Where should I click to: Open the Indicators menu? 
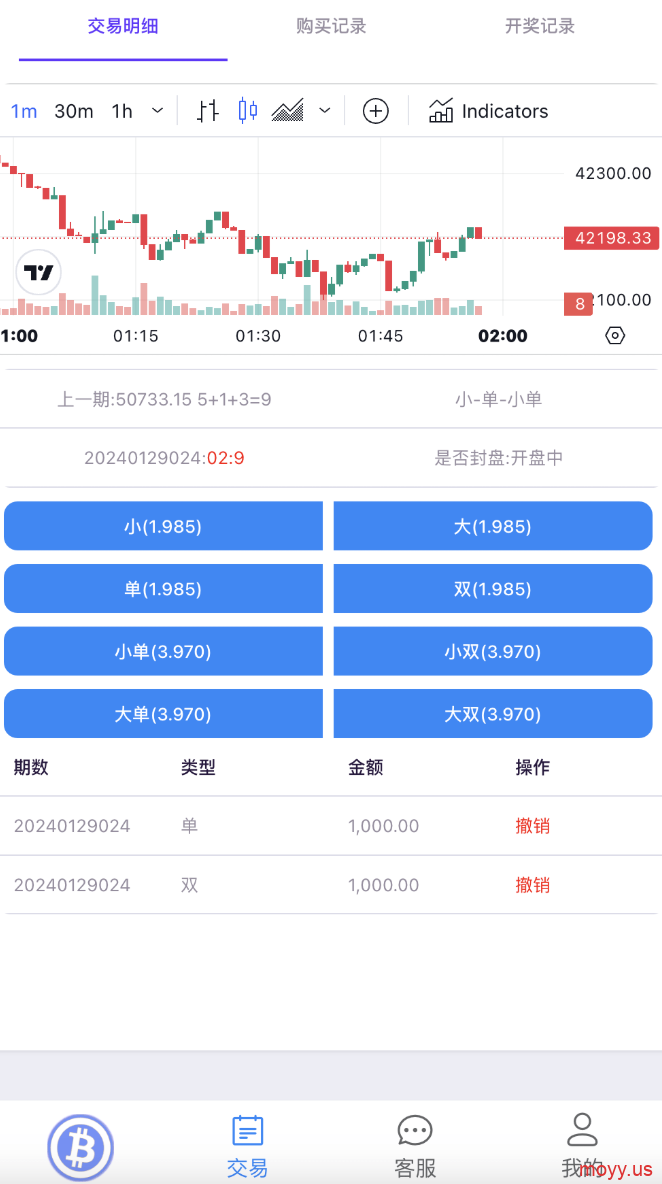pos(488,111)
